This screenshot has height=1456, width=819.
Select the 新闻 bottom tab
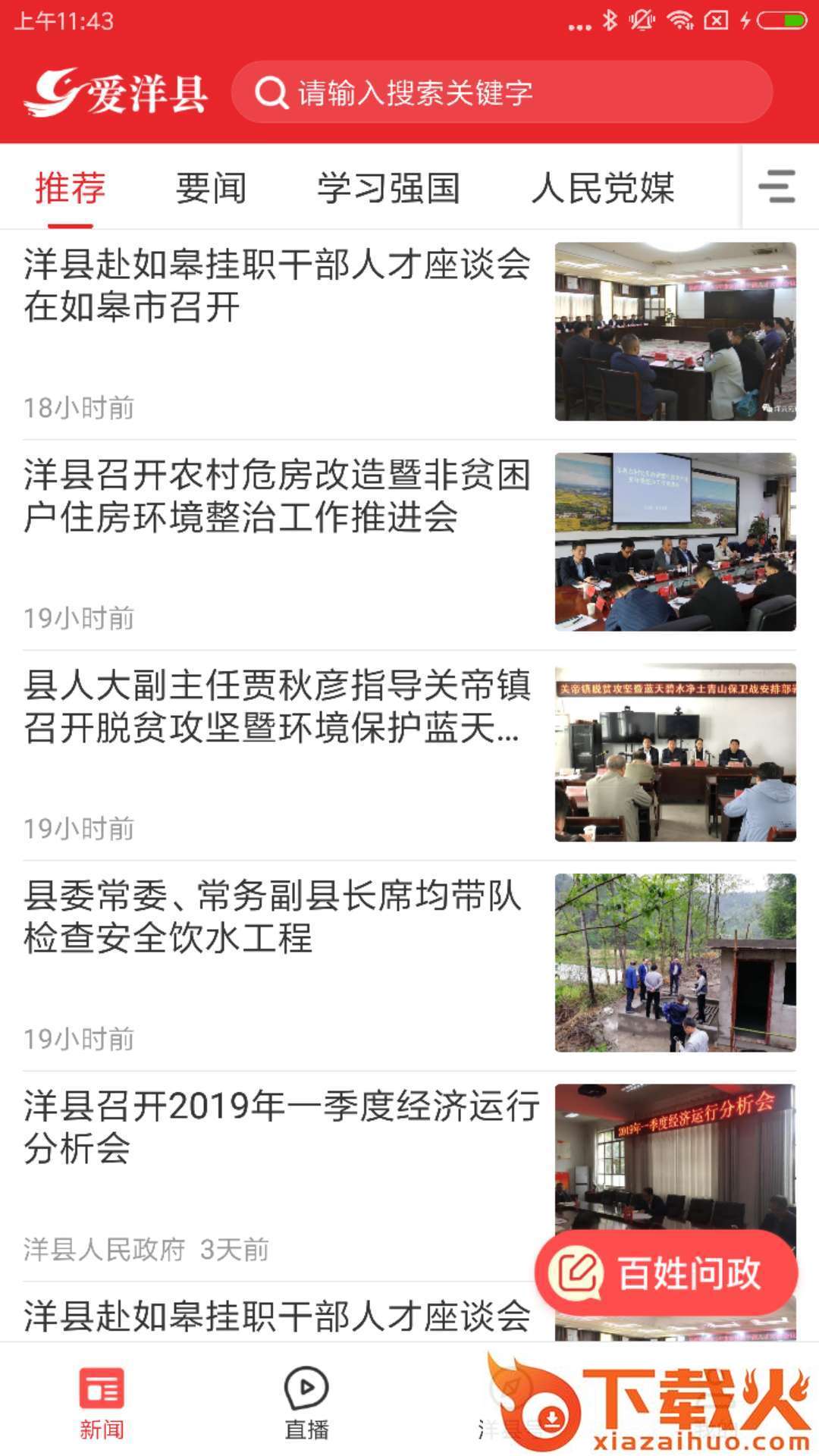(102, 1403)
